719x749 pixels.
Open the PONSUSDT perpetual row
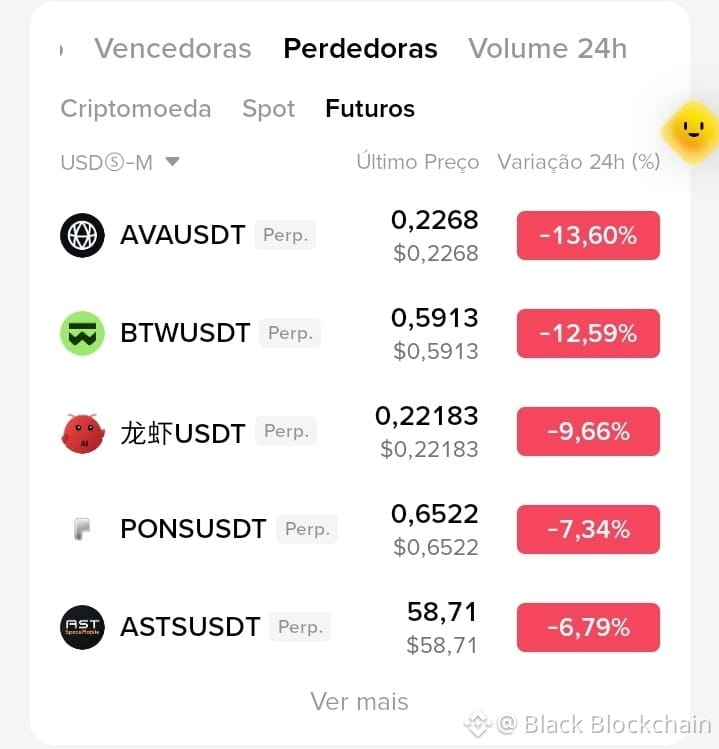click(x=360, y=529)
